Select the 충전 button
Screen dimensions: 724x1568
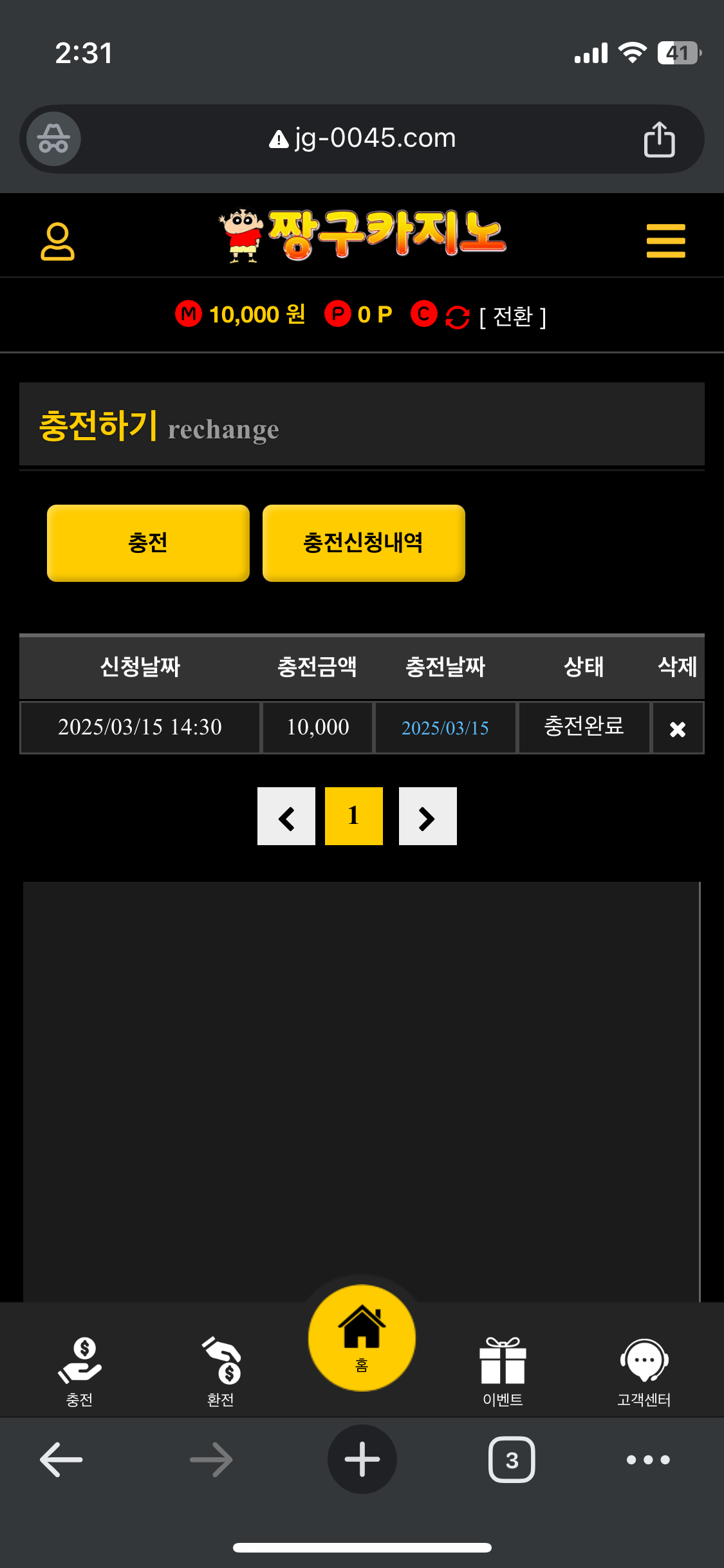click(148, 543)
